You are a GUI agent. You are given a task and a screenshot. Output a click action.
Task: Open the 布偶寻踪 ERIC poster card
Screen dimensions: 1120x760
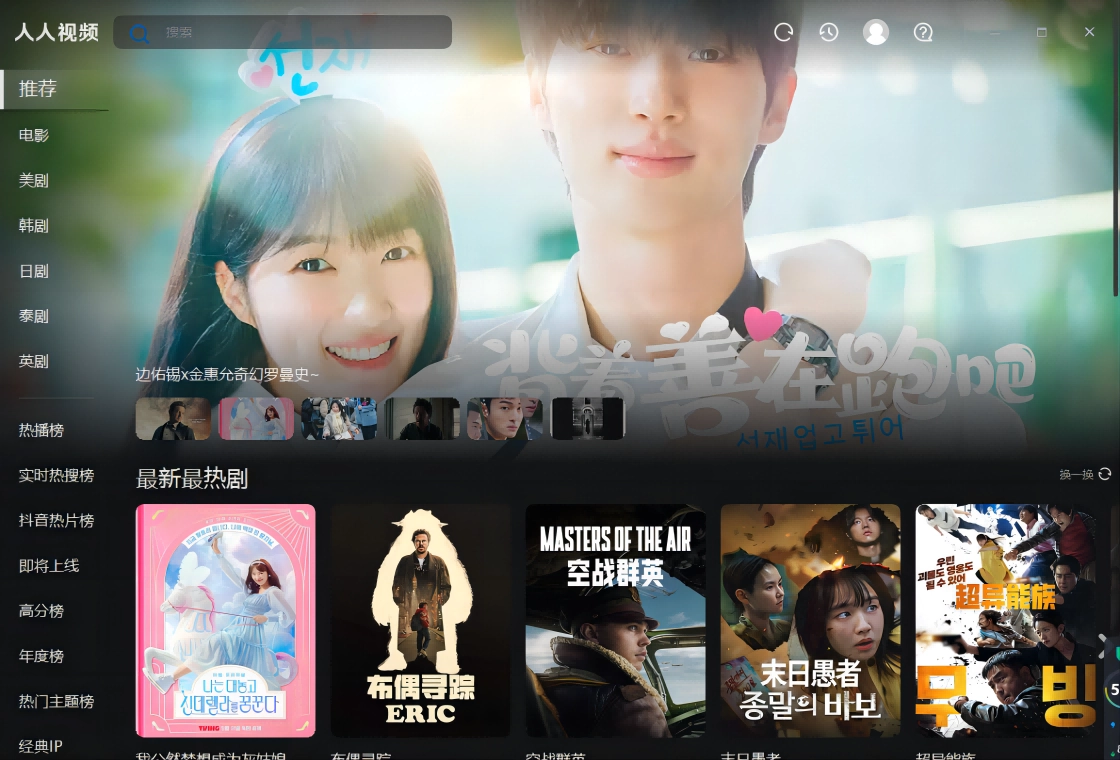pyautogui.click(x=420, y=620)
